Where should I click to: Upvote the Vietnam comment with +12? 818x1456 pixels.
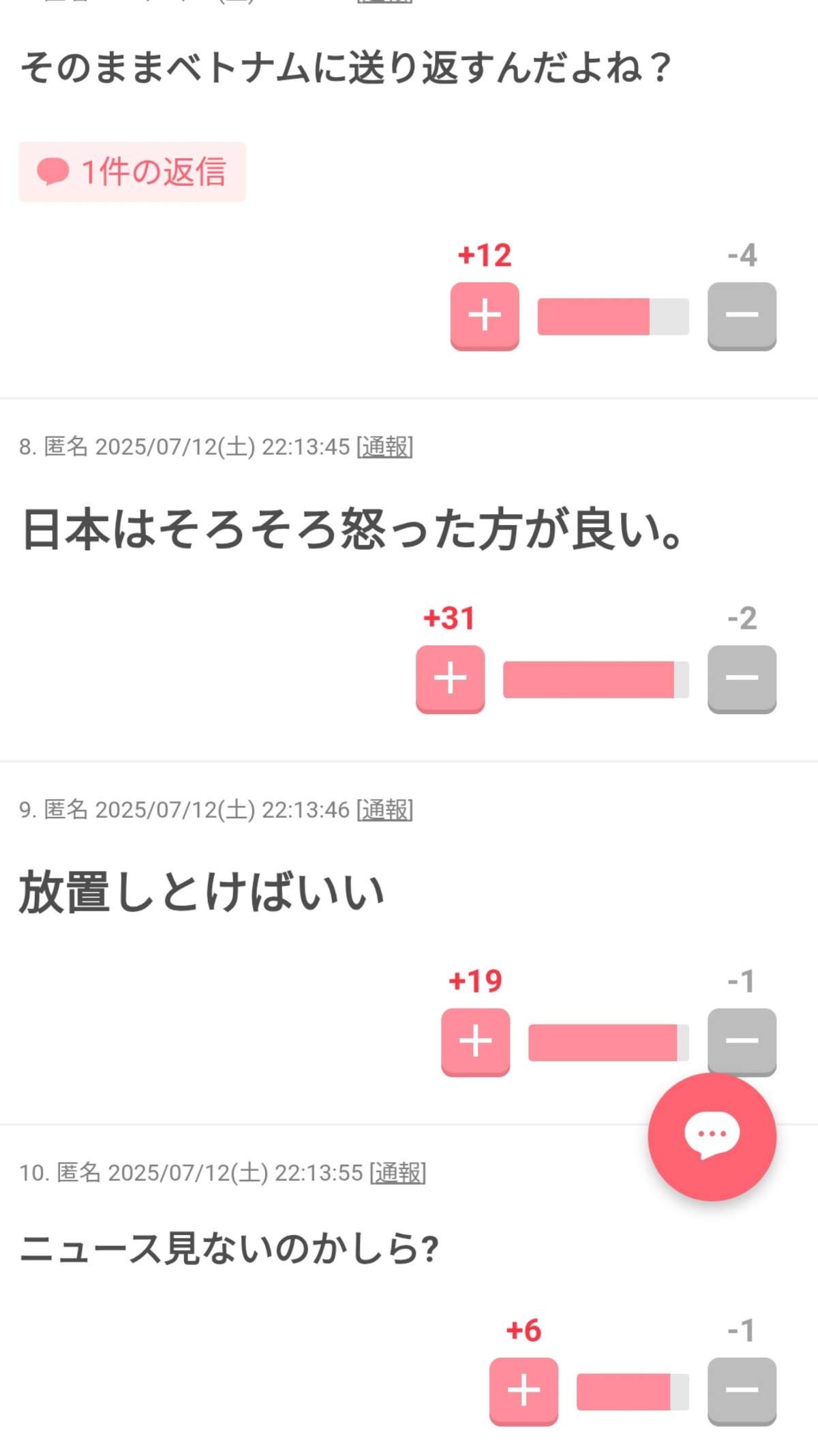(485, 316)
